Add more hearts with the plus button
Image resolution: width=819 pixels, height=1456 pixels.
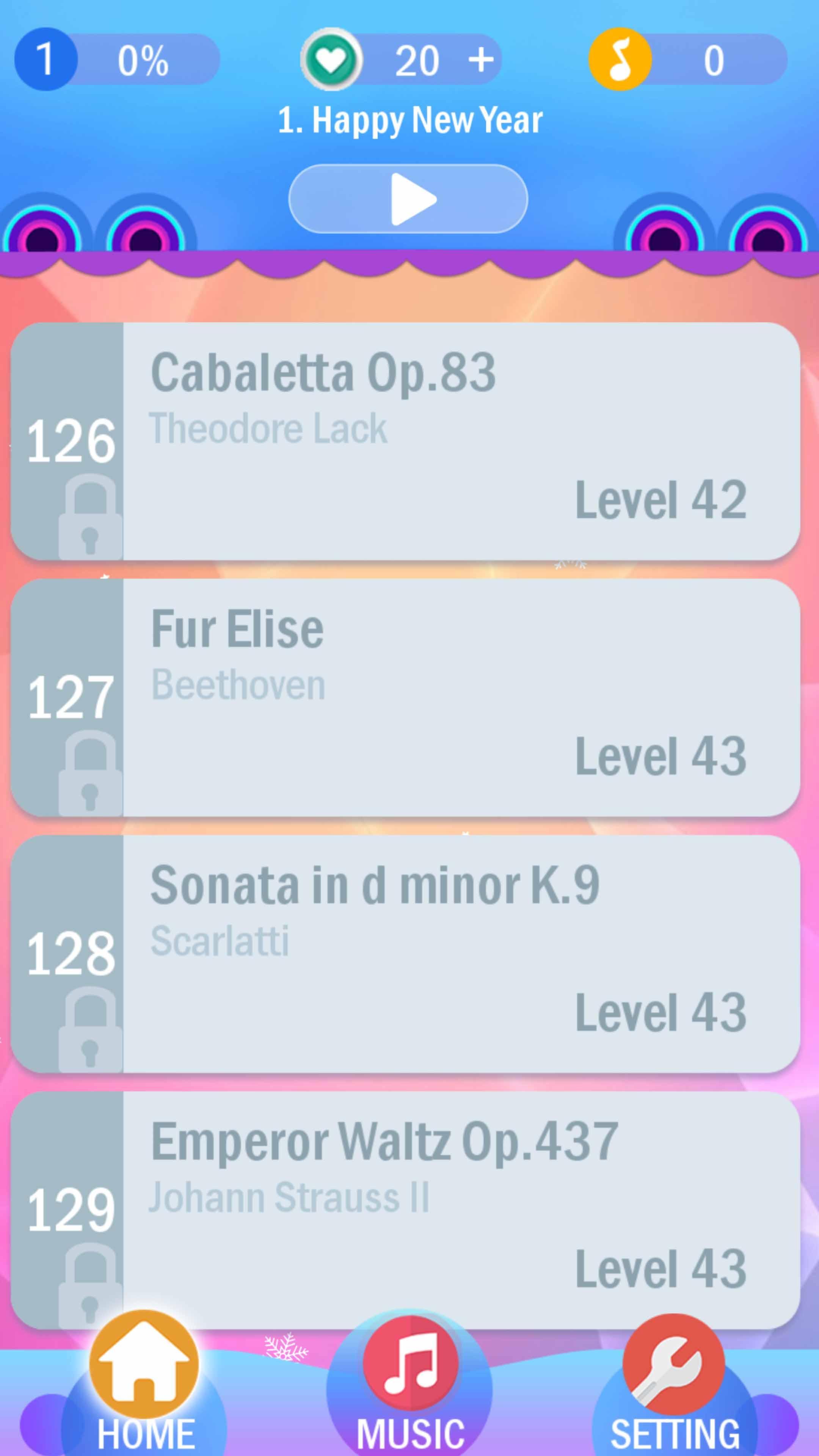coord(481,60)
